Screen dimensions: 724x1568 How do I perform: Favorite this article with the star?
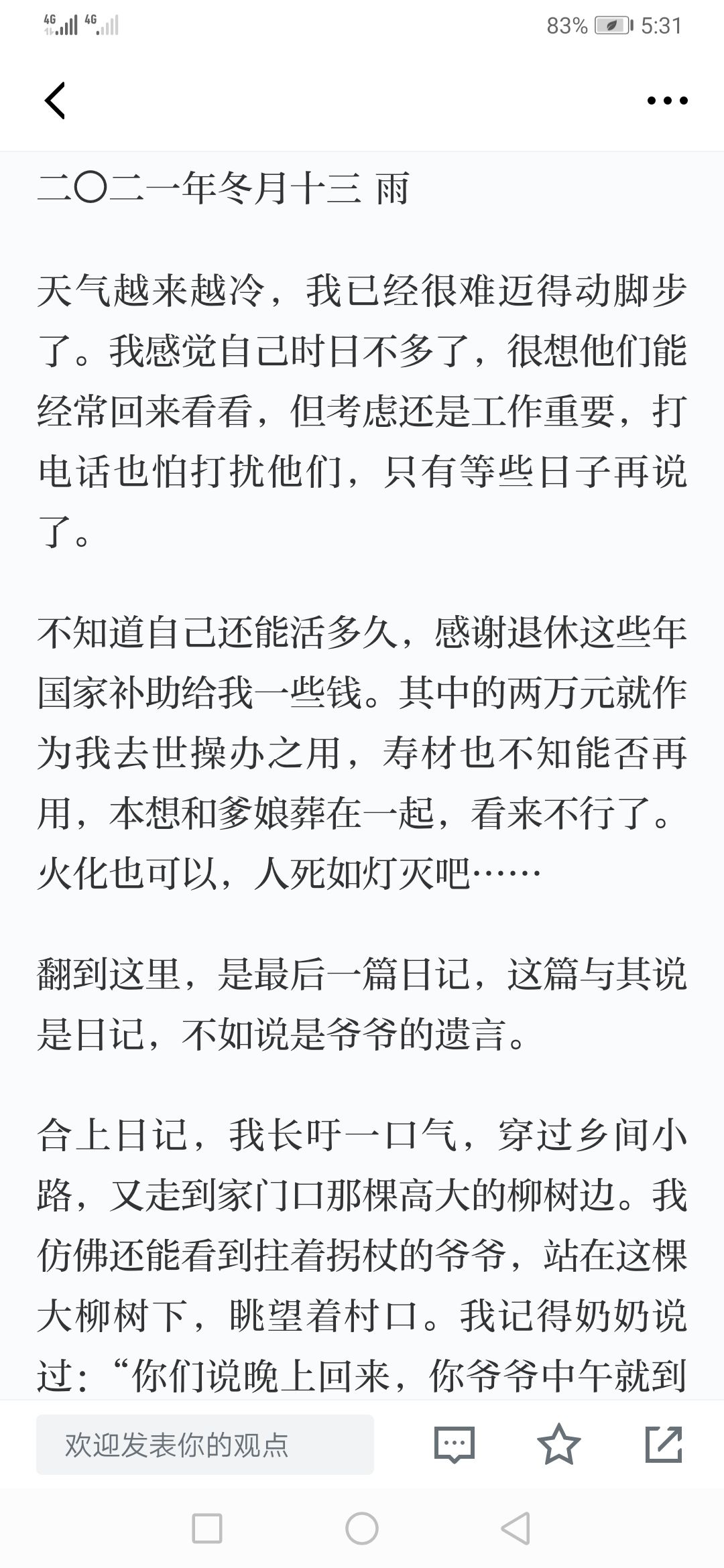click(559, 1445)
